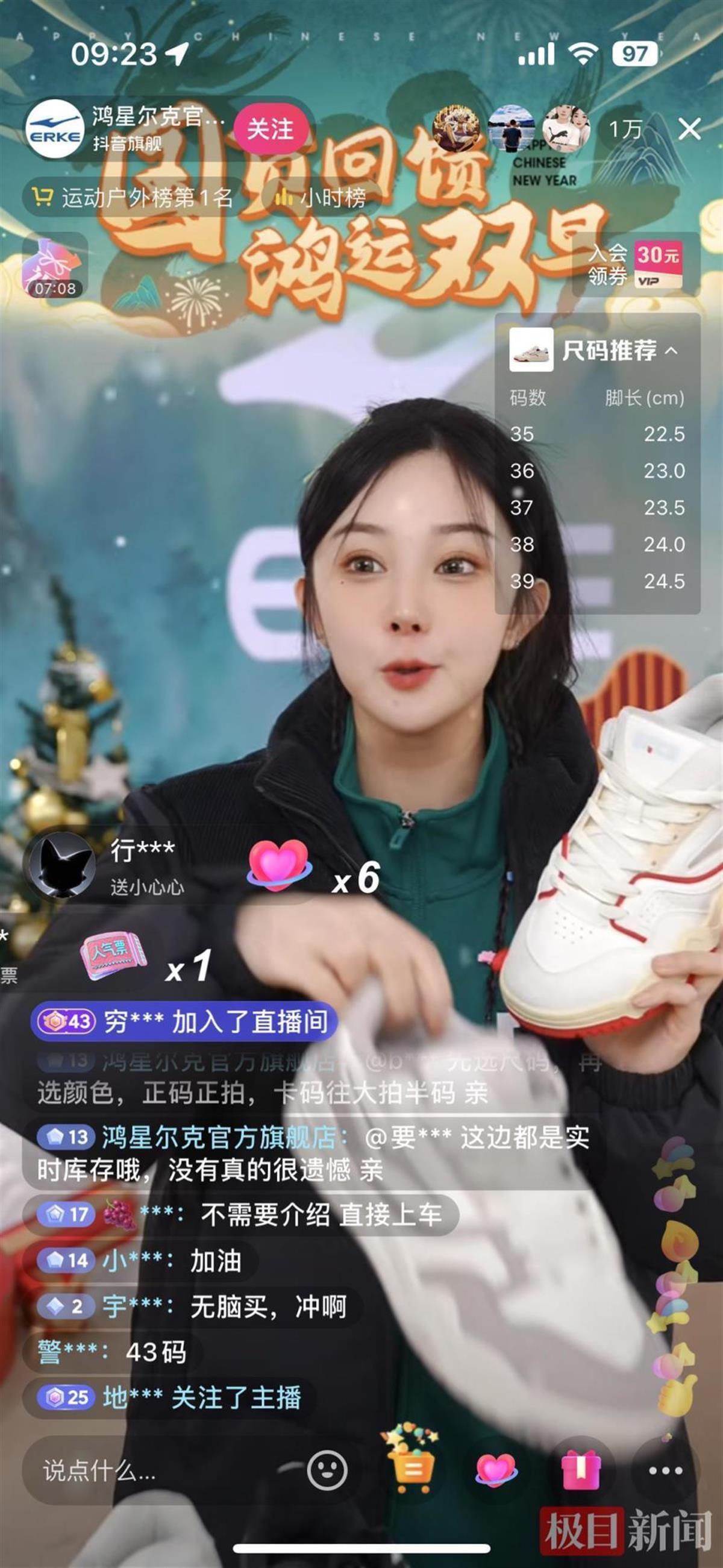Type a comment in 说点什么
This screenshot has height=1568, width=723.
[x=152, y=1472]
